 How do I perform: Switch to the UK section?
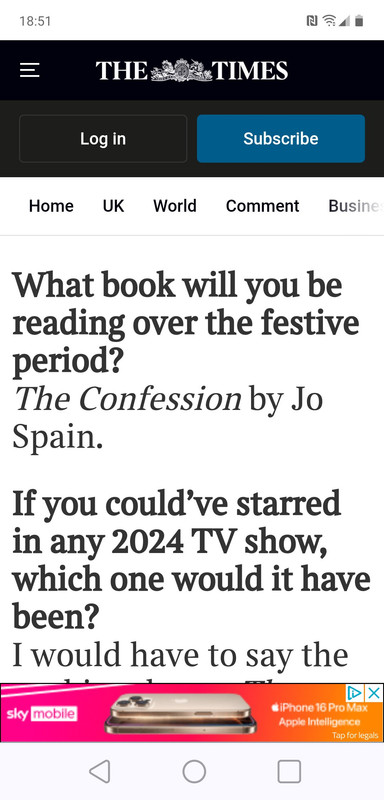(x=113, y=206)
